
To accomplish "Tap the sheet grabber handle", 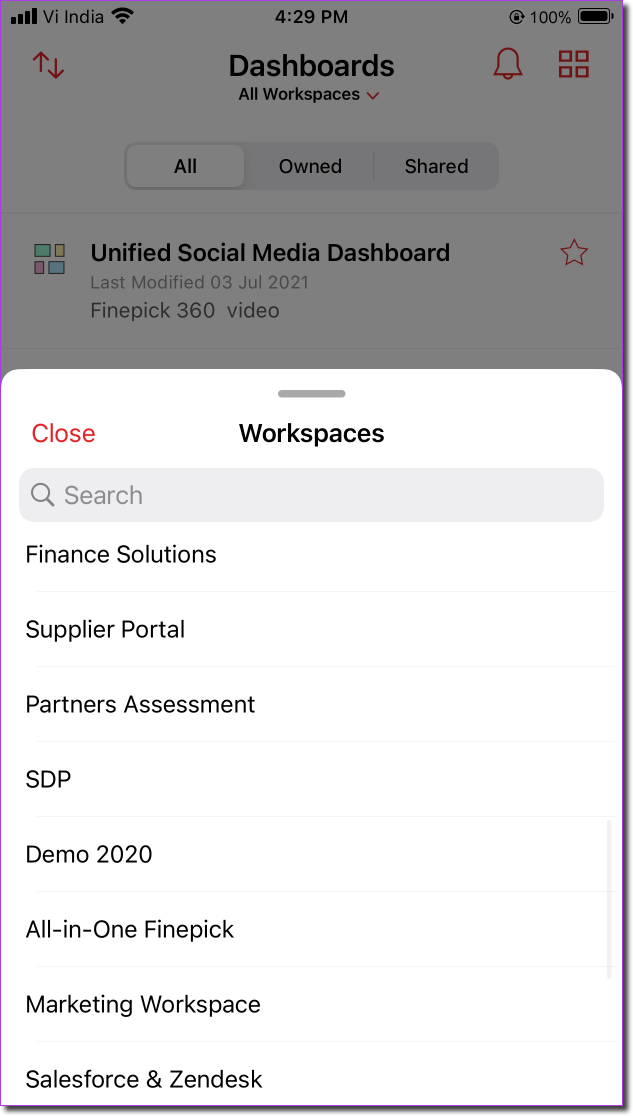I will tap(312, 394).
